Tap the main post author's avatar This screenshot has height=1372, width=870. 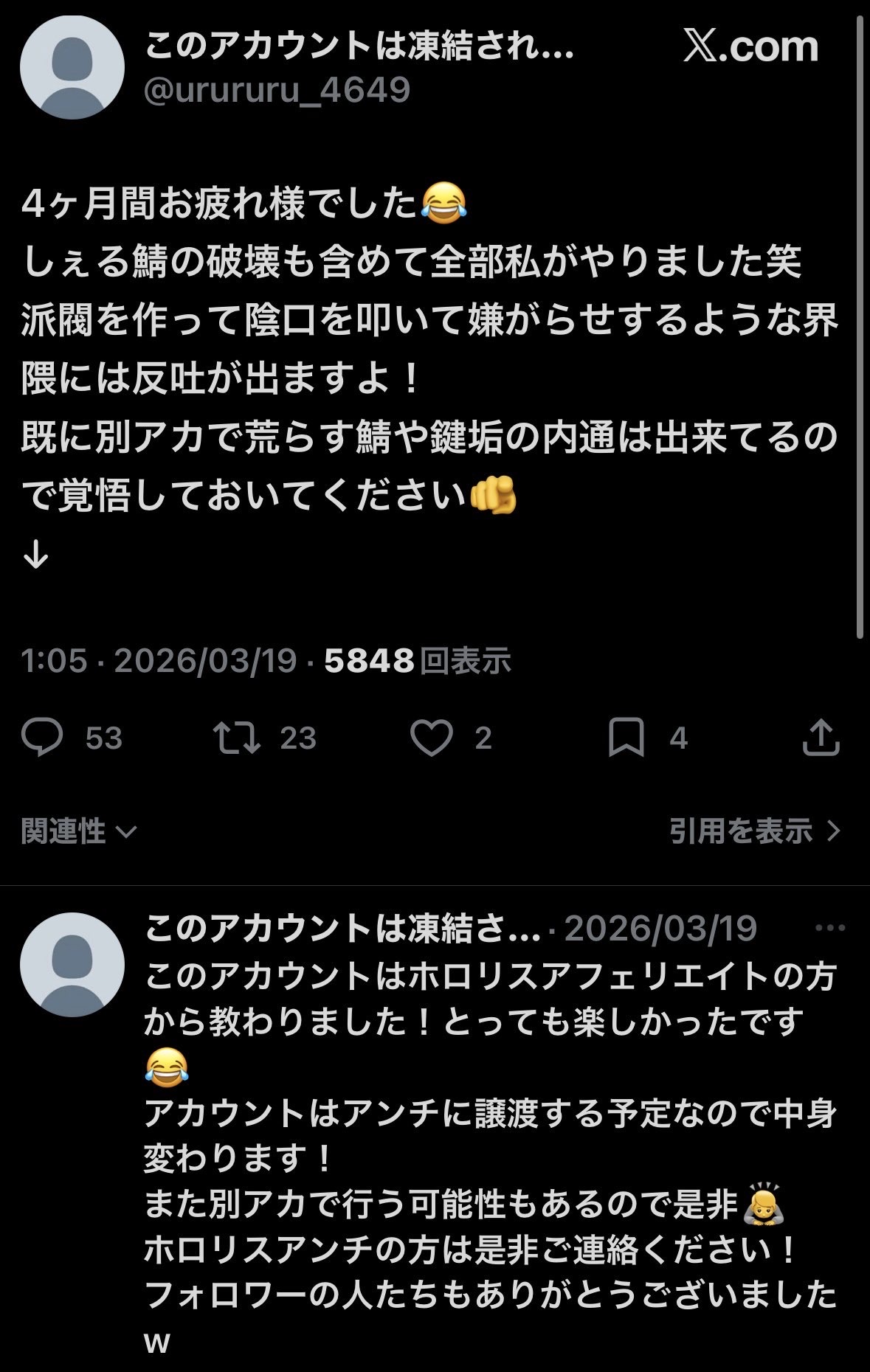tap(72, 68)
